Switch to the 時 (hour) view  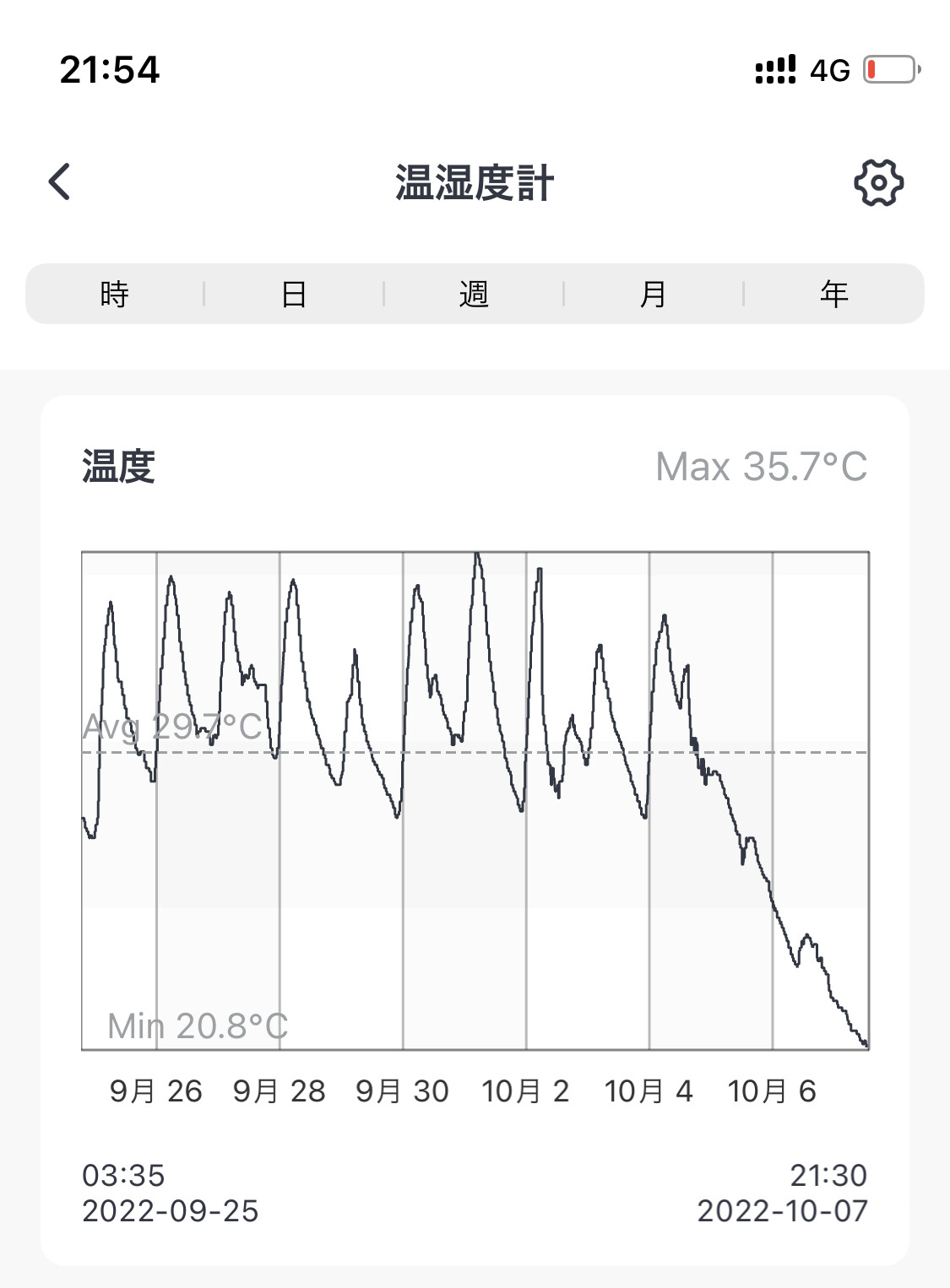coord(115,294)
